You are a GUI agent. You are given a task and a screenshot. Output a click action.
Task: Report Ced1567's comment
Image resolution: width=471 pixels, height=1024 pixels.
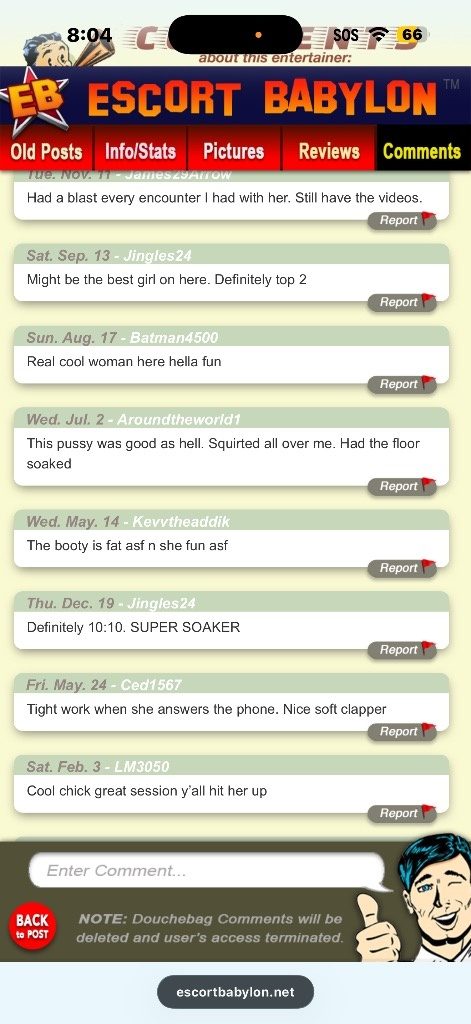pyautogui.click(x=402, y=731)
